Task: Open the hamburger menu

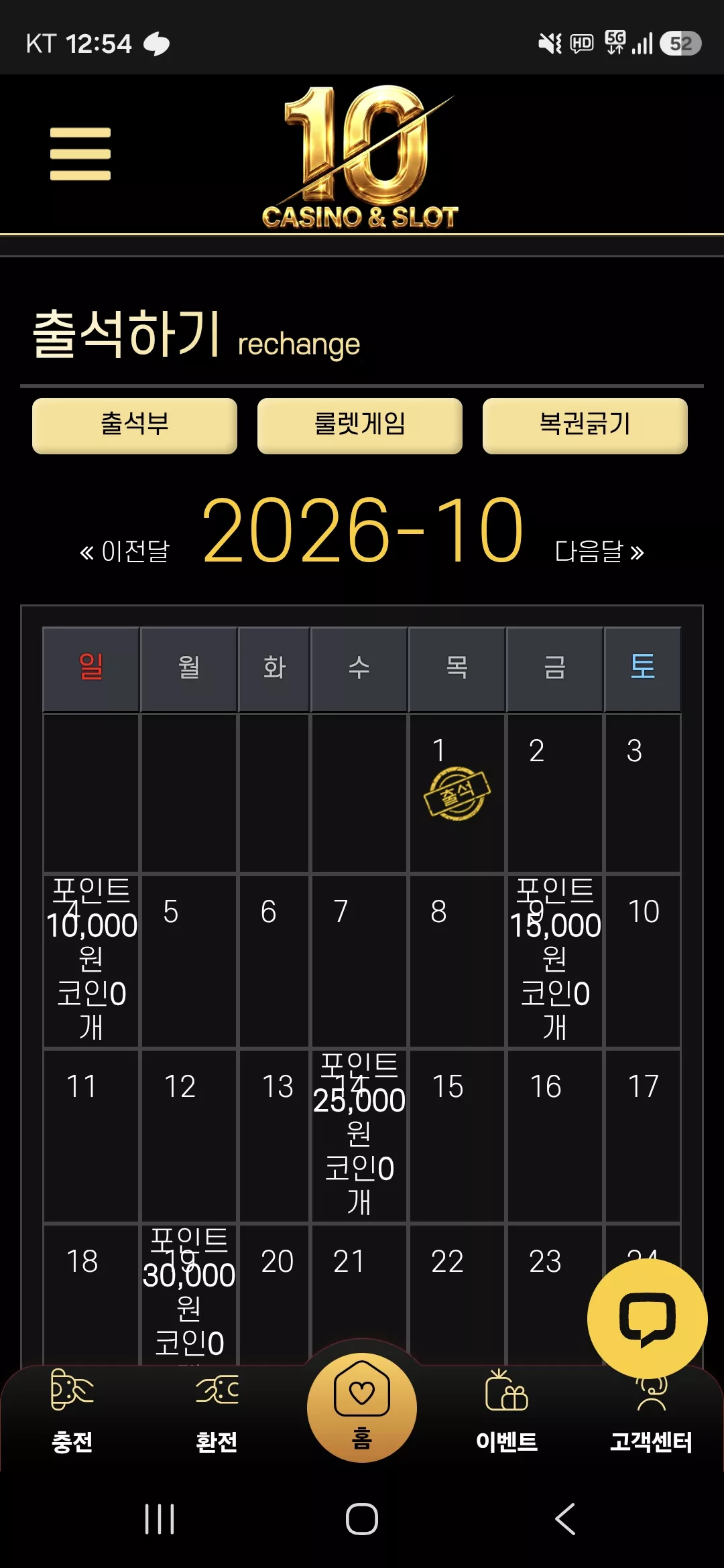Action: [x=80, y=154]
